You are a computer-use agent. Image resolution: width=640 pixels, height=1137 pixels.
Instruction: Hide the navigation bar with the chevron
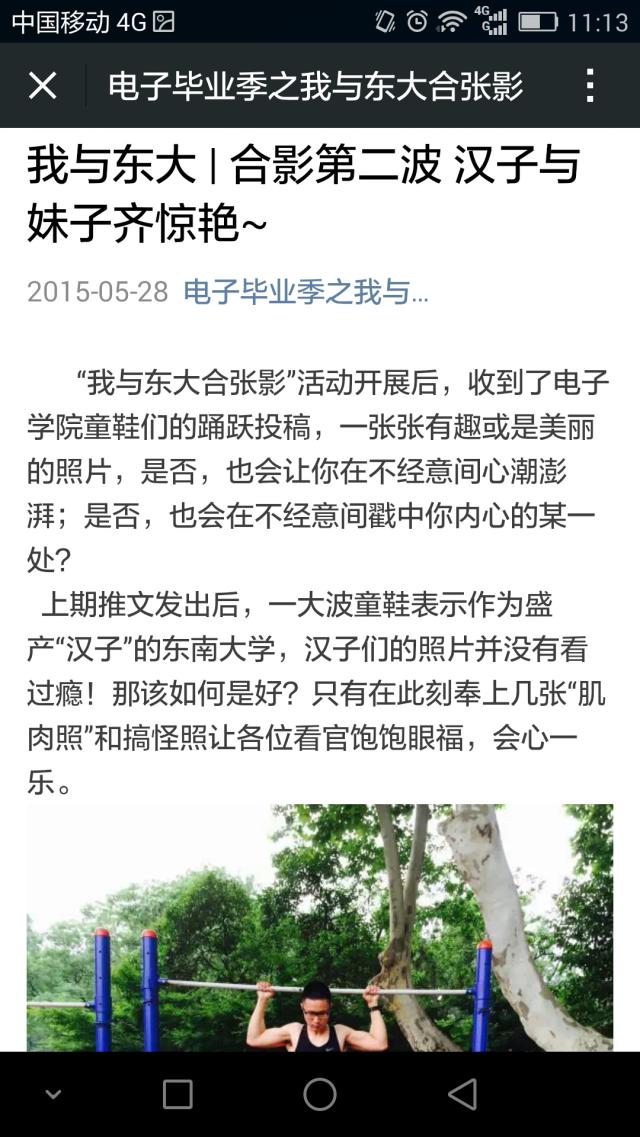click(54, 1094)
